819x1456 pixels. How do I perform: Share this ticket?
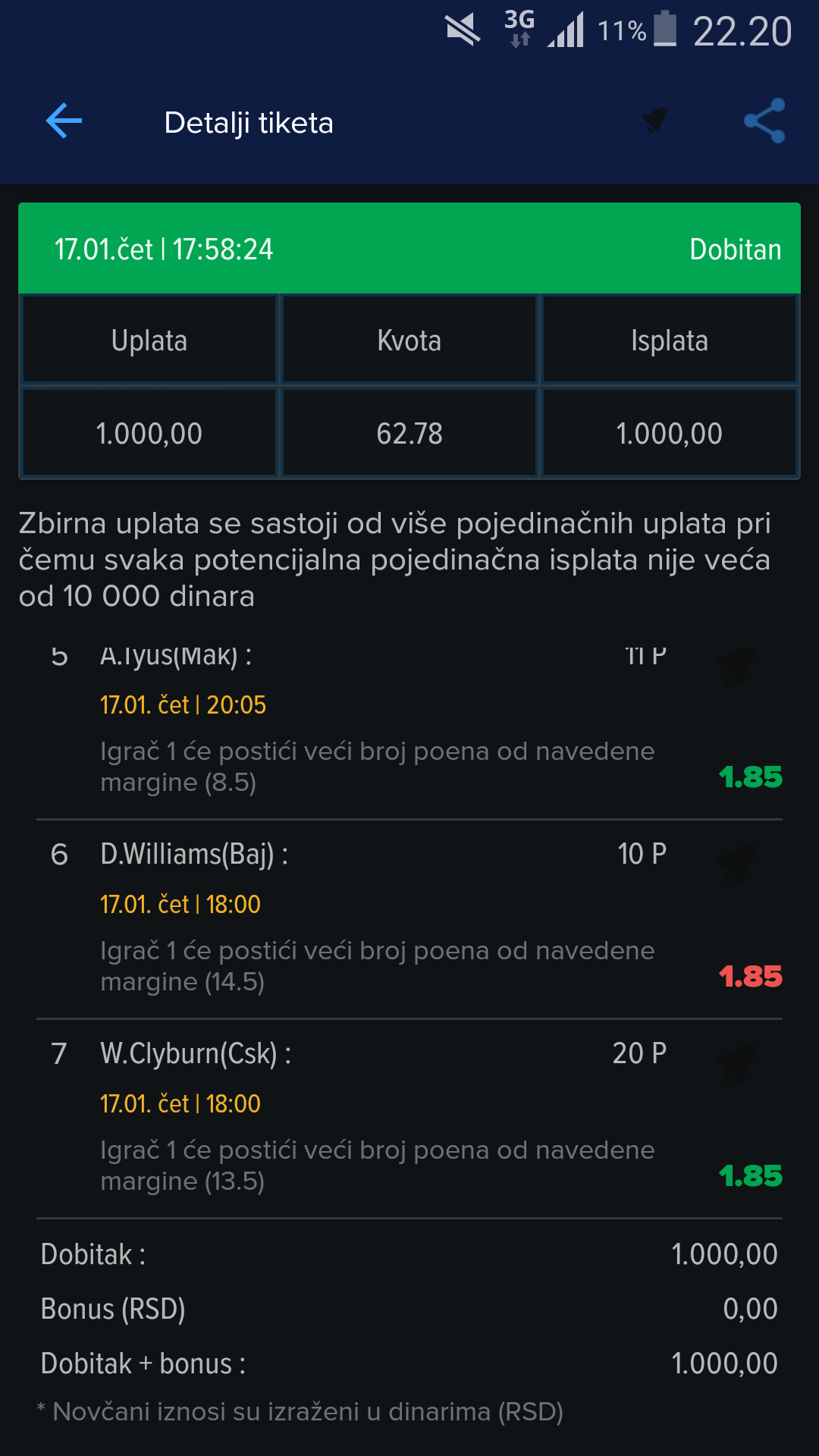(x=764, y=121)
